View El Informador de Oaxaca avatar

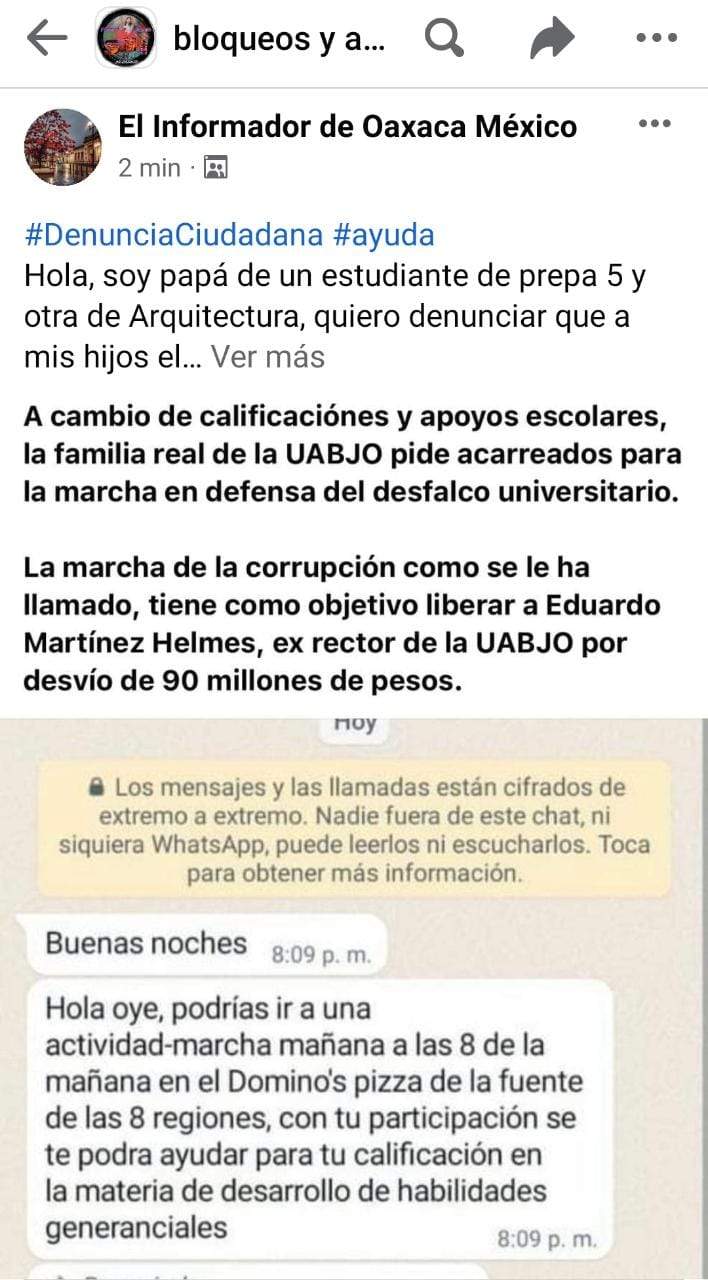pyautogui.click(x=63, y=147)
